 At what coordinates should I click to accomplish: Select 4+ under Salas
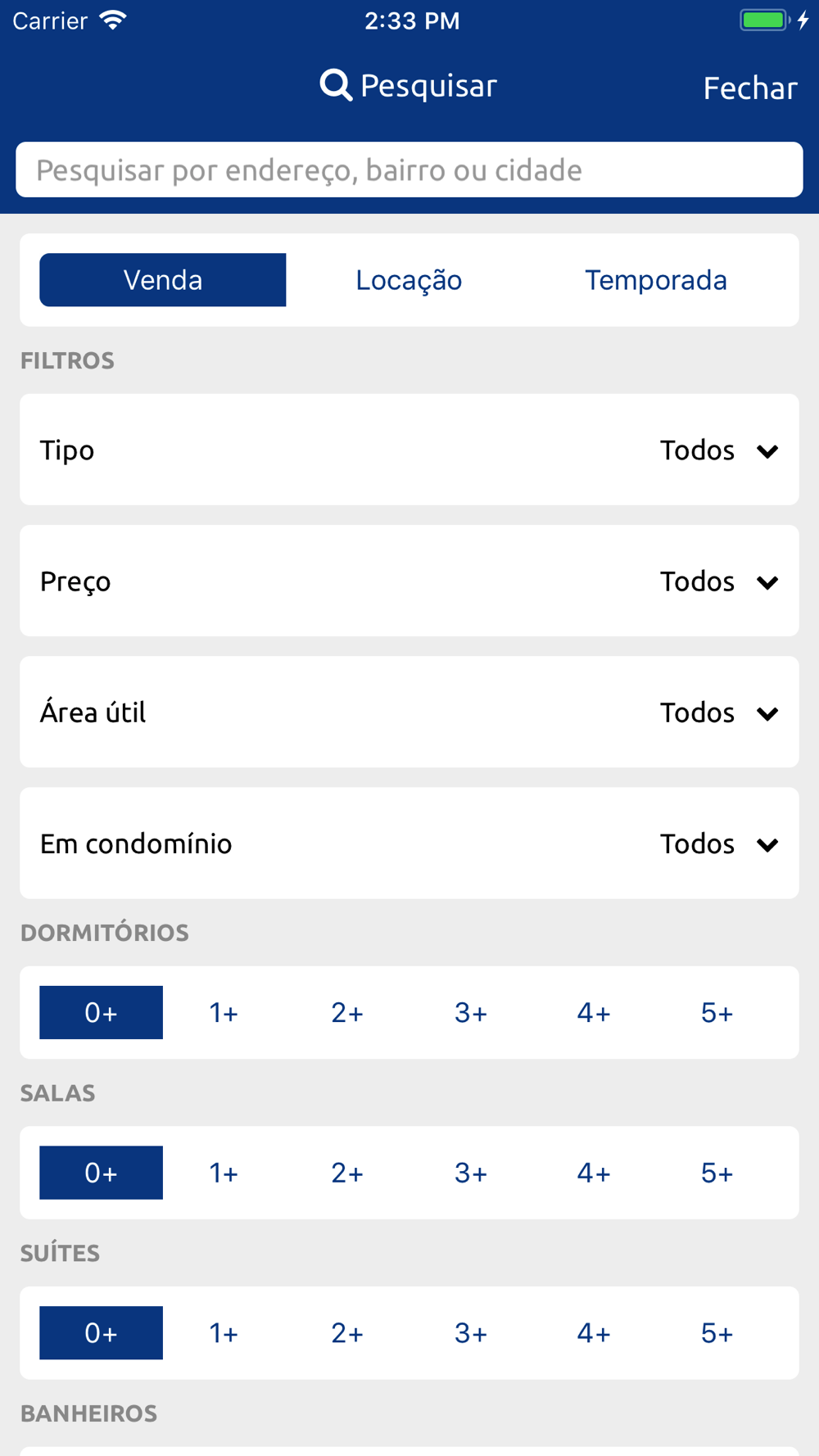[594, 1173]
